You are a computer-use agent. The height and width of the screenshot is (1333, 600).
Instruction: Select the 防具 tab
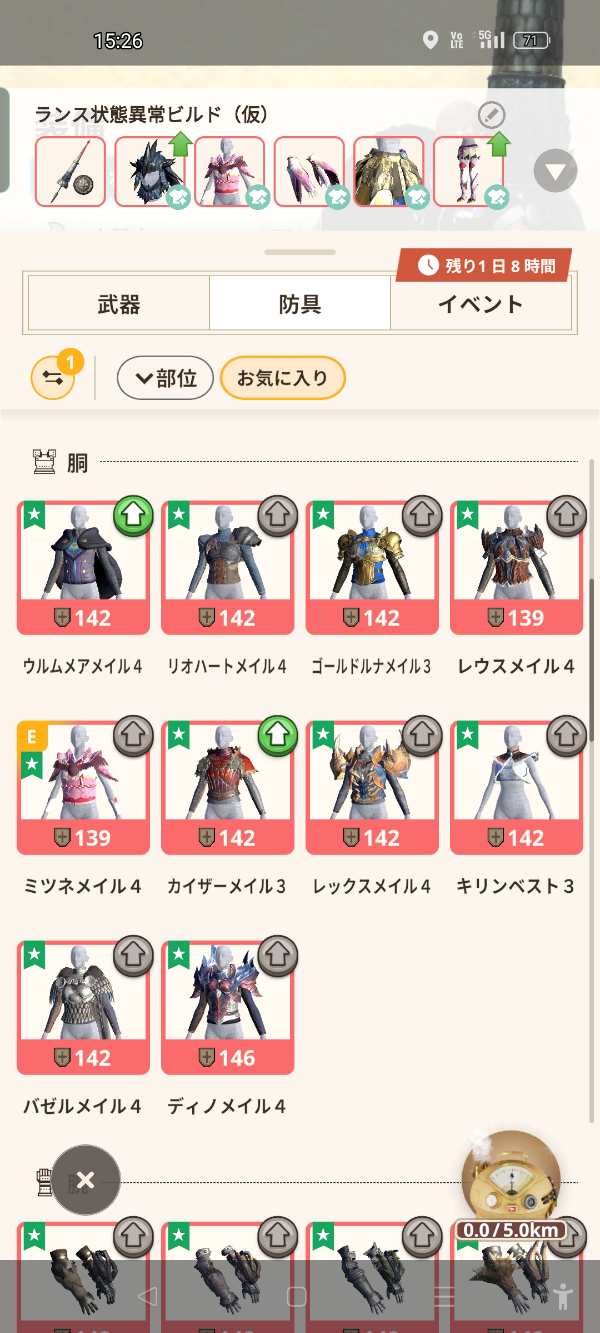tap(300, 304)
